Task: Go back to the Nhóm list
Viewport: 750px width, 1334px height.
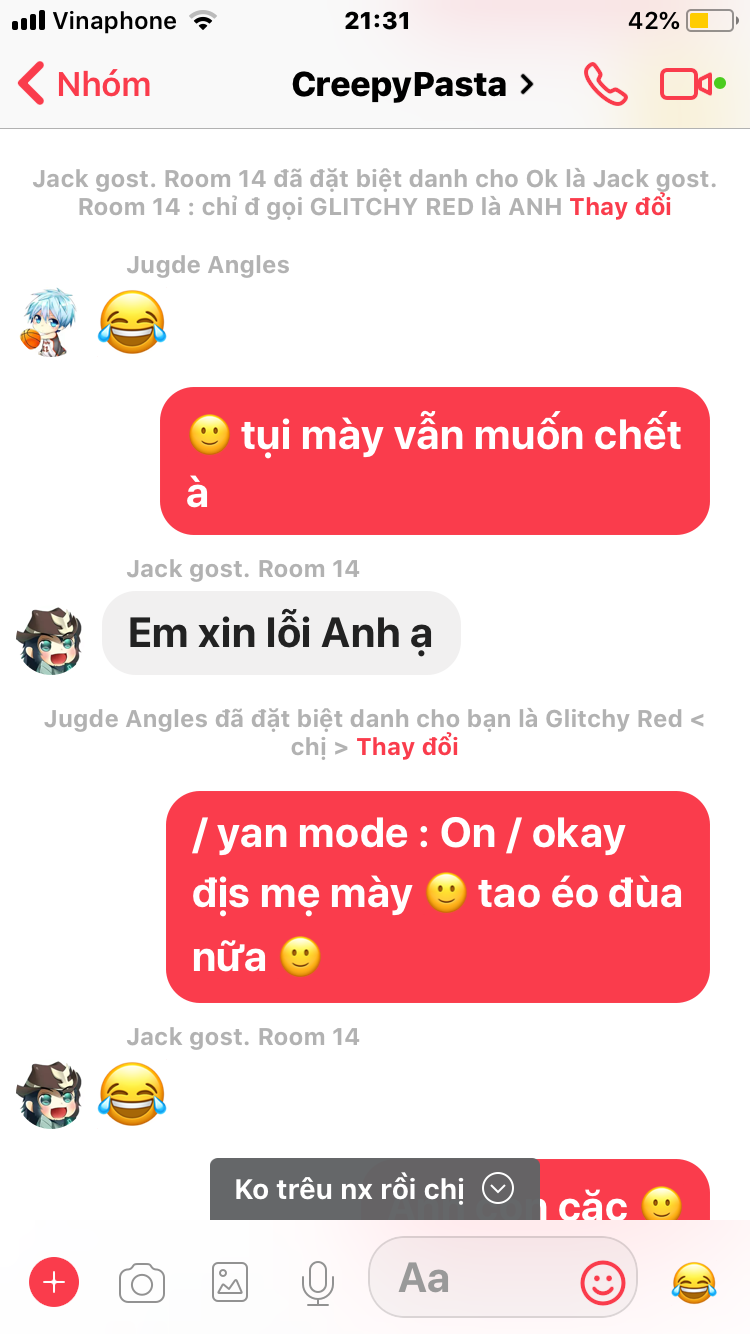Action: click(85, 85)
